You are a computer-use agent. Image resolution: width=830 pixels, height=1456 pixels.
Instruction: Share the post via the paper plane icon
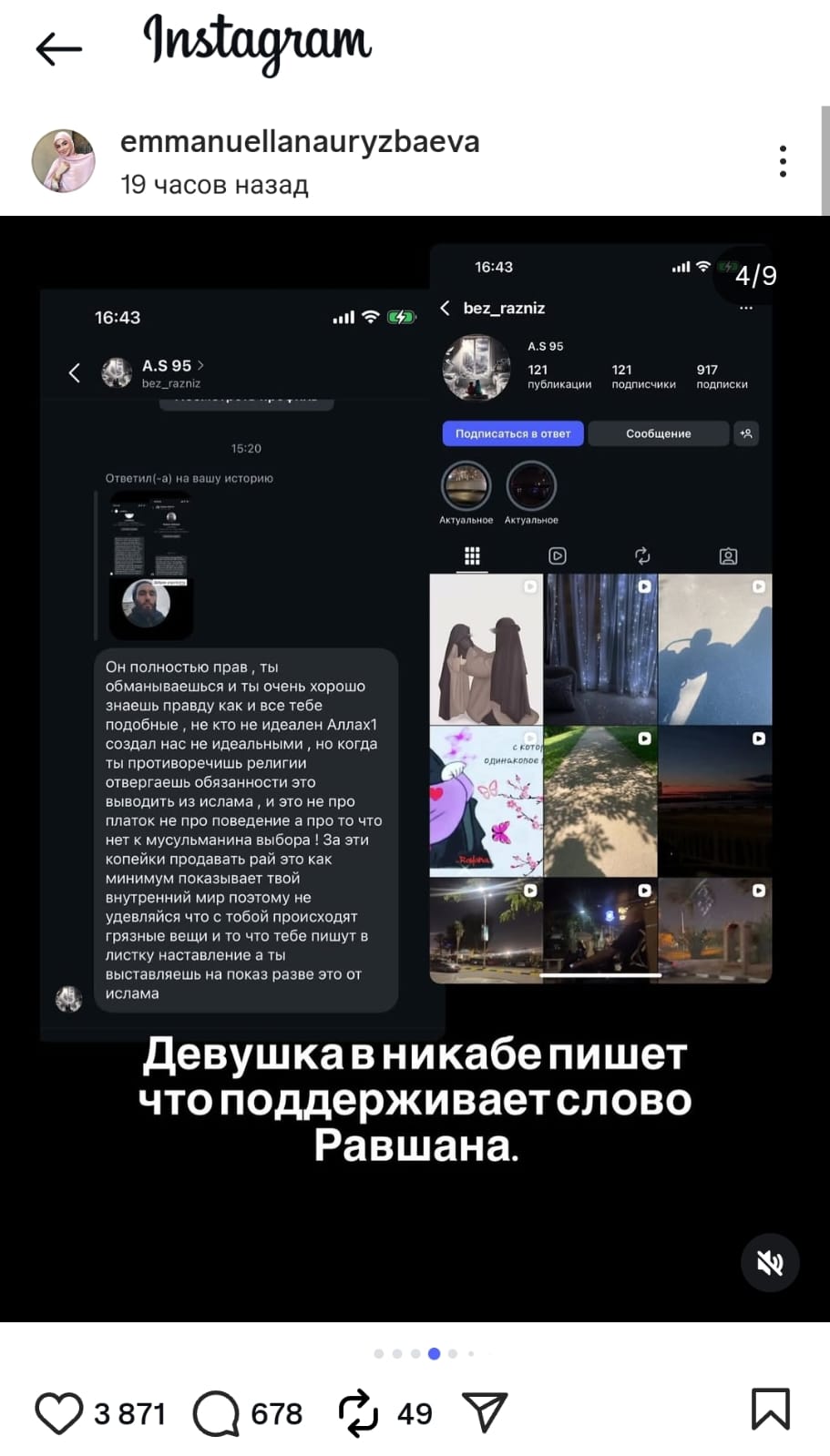[485, 1412]
